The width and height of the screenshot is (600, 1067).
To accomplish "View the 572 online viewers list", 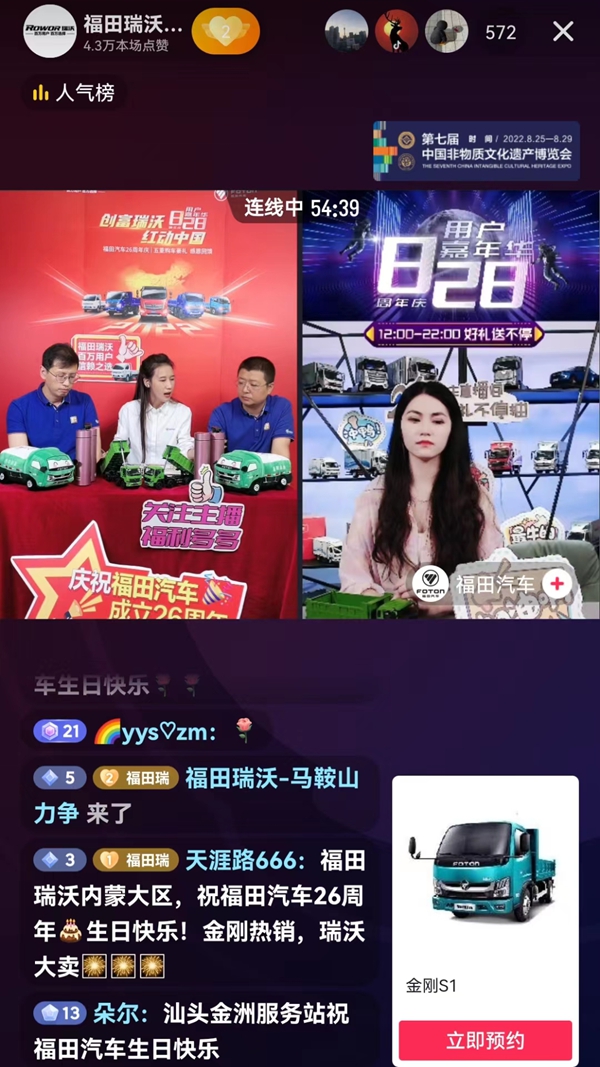I will point(500,32).
